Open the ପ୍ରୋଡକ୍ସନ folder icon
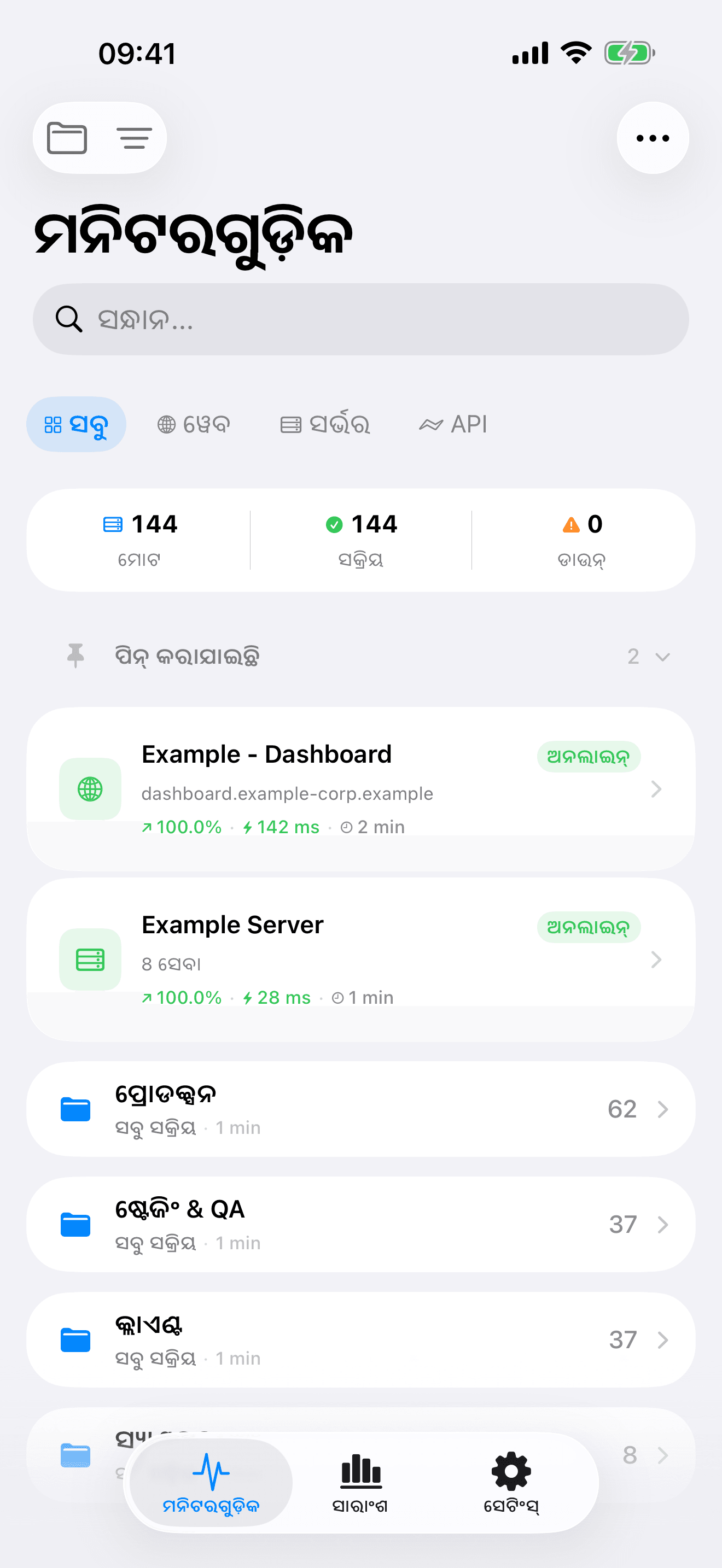 coord(75,1109)
